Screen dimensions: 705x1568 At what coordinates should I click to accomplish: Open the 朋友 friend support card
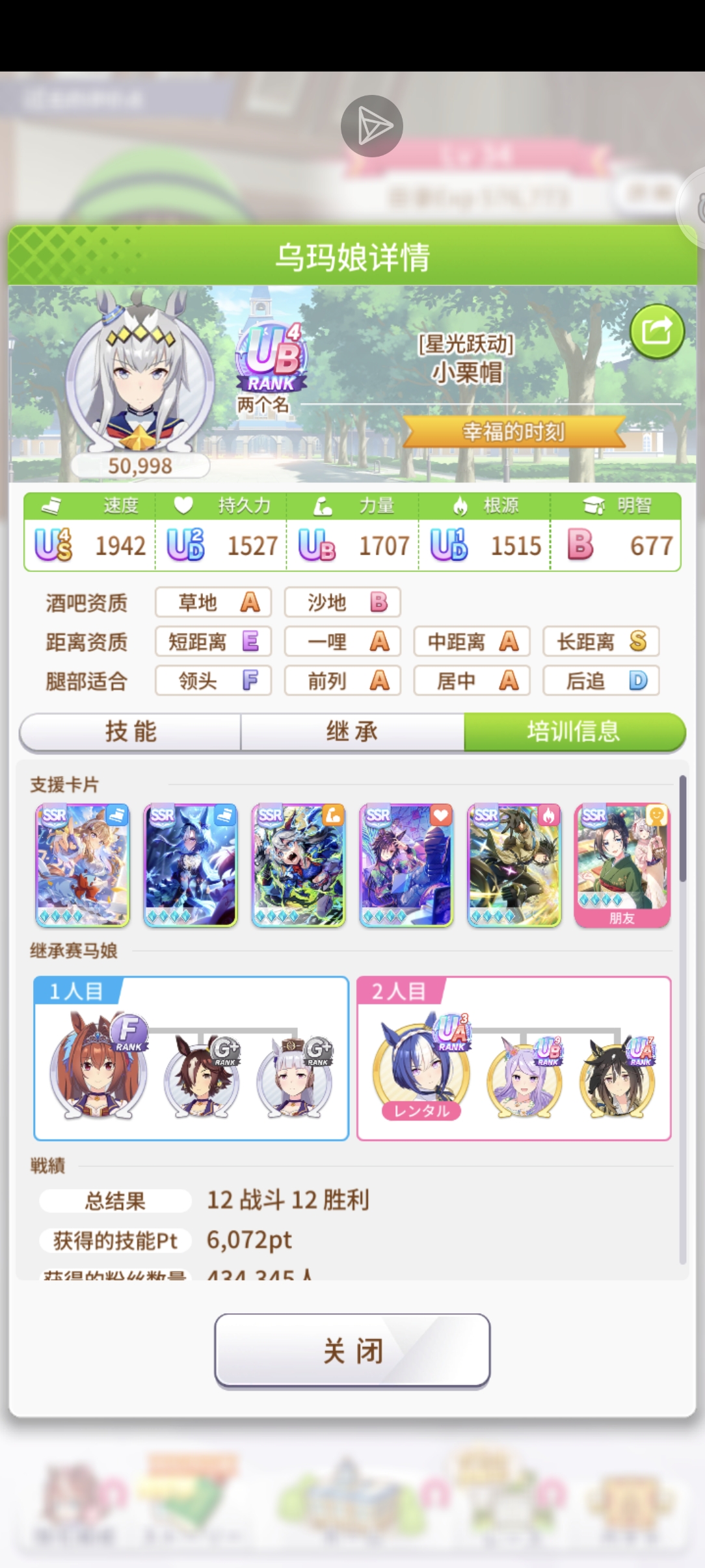pyautogui.click(x=622, y=865)
